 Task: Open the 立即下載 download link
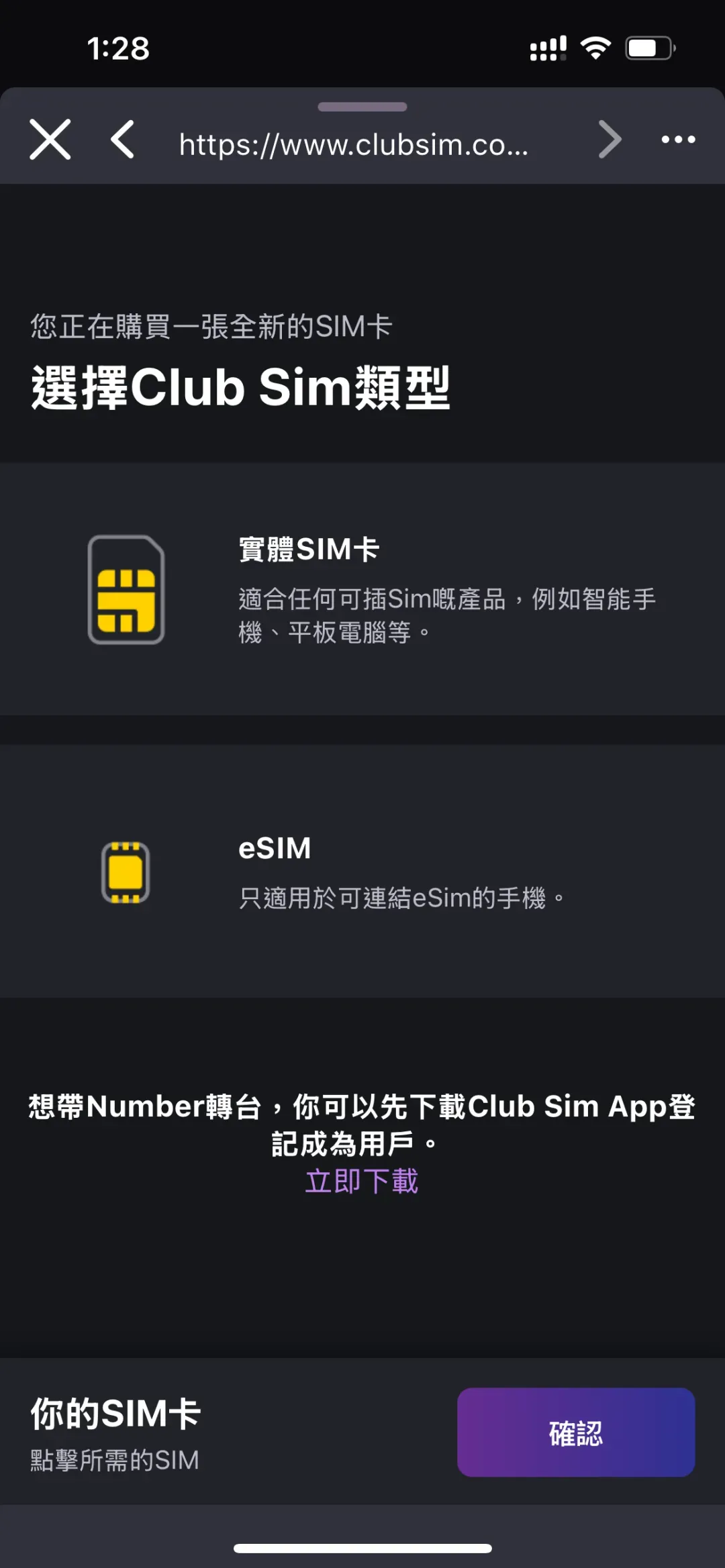pyautogui.click(x=362, y=1180)
